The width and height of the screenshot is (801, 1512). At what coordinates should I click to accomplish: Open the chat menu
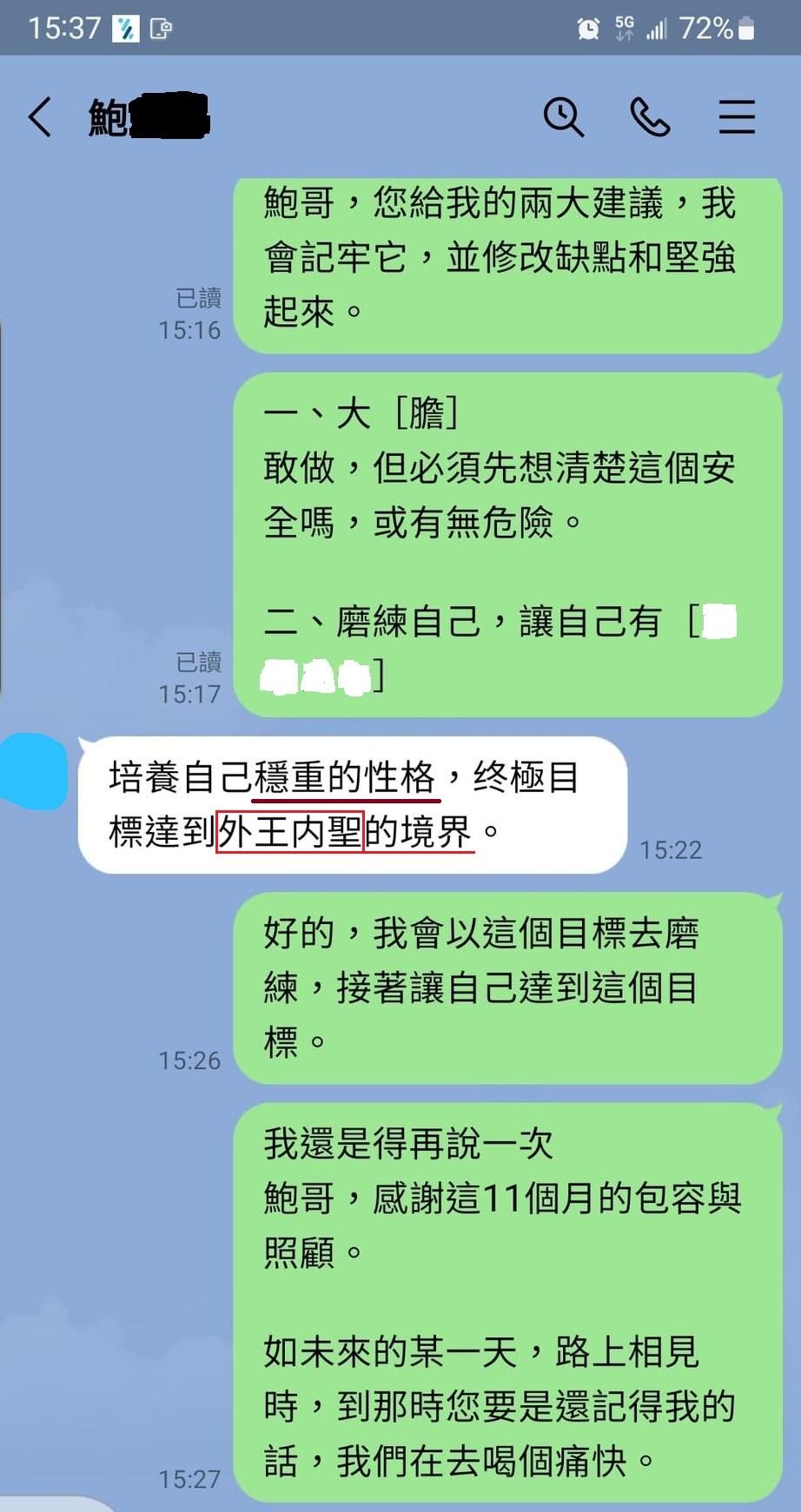click(736, 116)
